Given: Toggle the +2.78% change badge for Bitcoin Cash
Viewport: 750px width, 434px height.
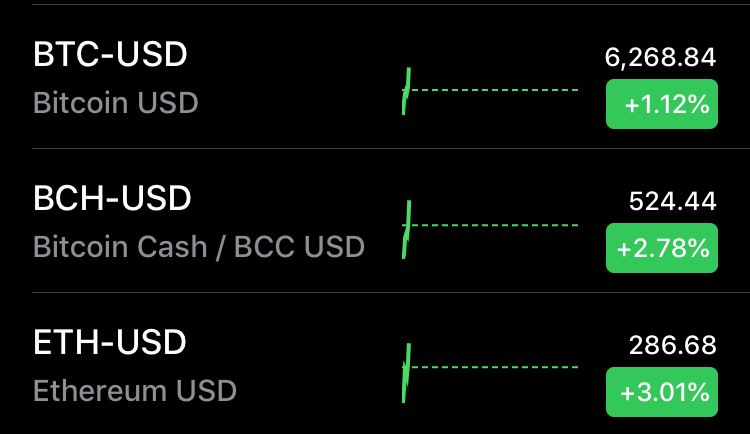Looking at the screenshot, I should (662, 248).
